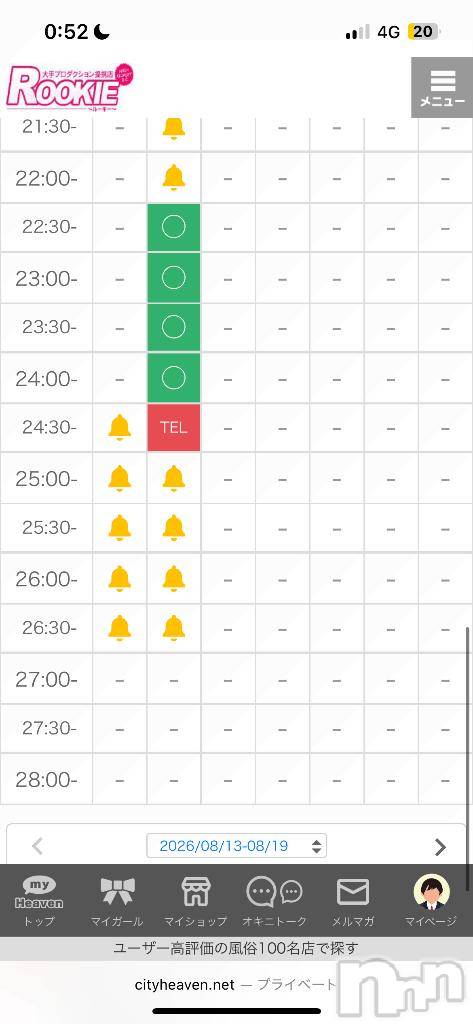Image resolution: width=473 pixels, height=1024 pixels.
Task: Tap the red TEL slot at 24:30
Action: (174, 428)
